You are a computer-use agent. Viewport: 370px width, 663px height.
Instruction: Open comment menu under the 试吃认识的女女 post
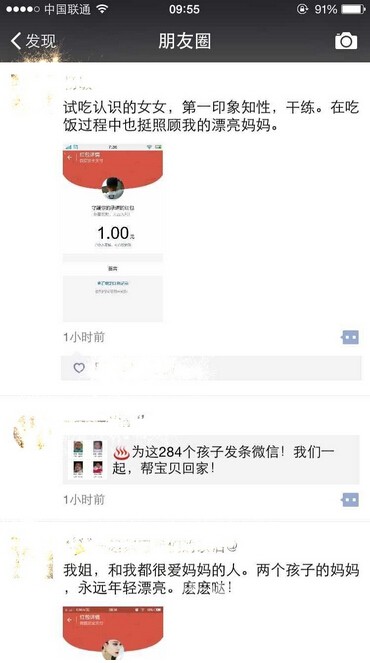(x=350, y=337)
